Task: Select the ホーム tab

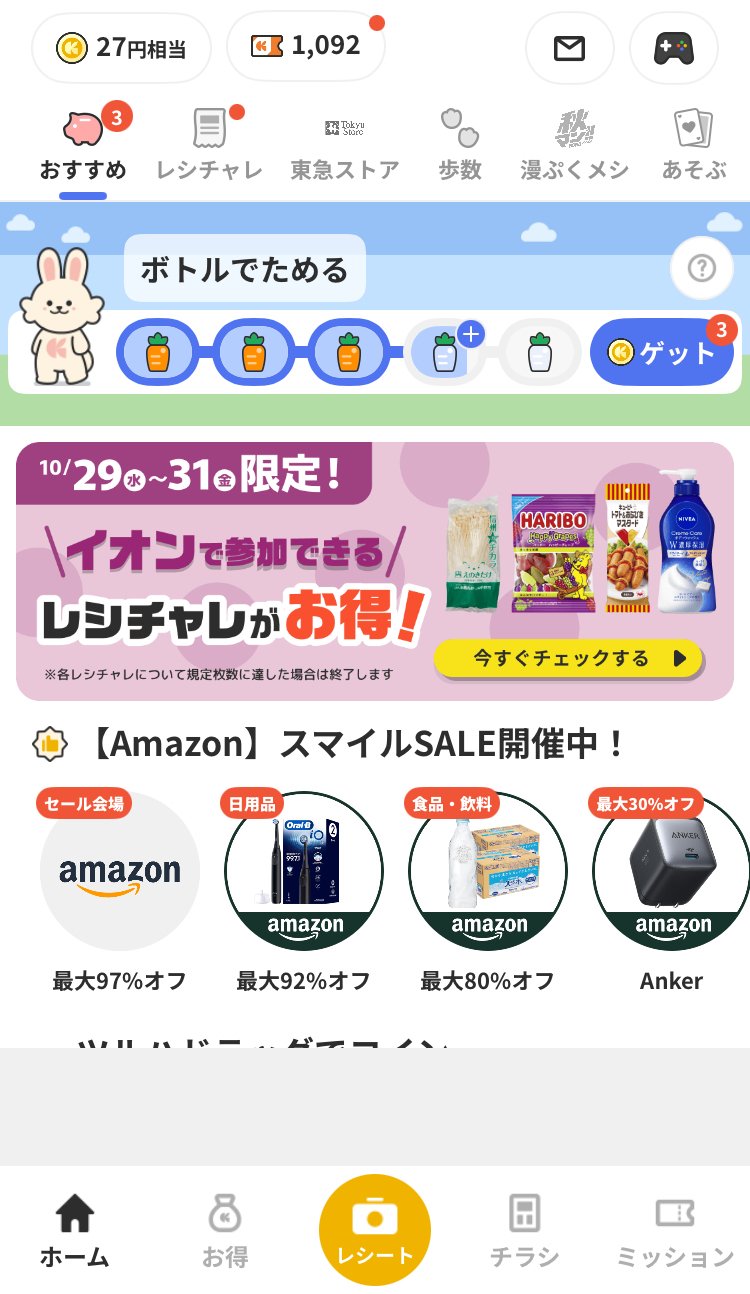Action: click(x=75, y=1226)
